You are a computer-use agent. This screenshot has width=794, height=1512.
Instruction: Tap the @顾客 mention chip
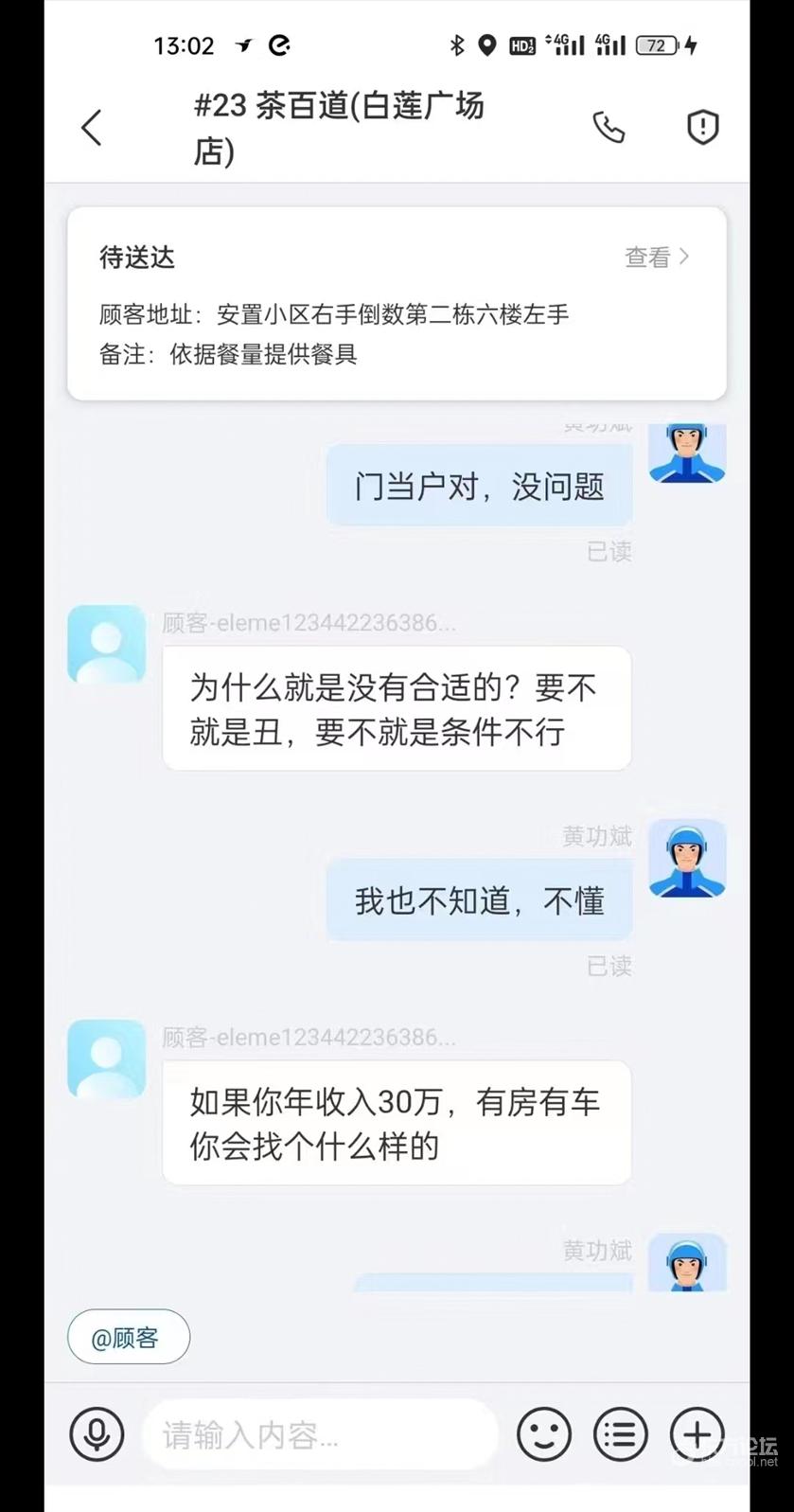[129, 1337]
